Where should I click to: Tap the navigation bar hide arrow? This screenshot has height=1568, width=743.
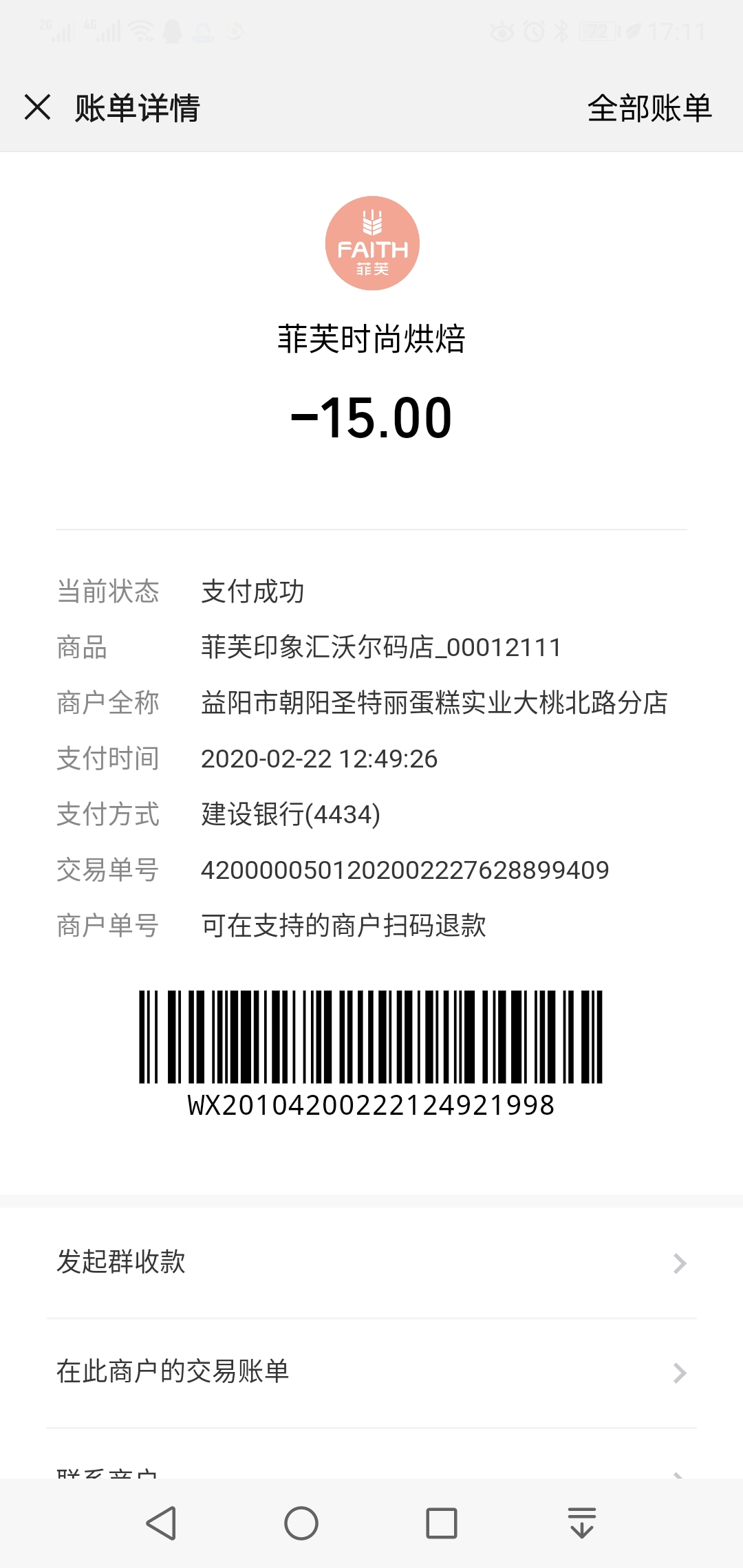coord(582,1523)
